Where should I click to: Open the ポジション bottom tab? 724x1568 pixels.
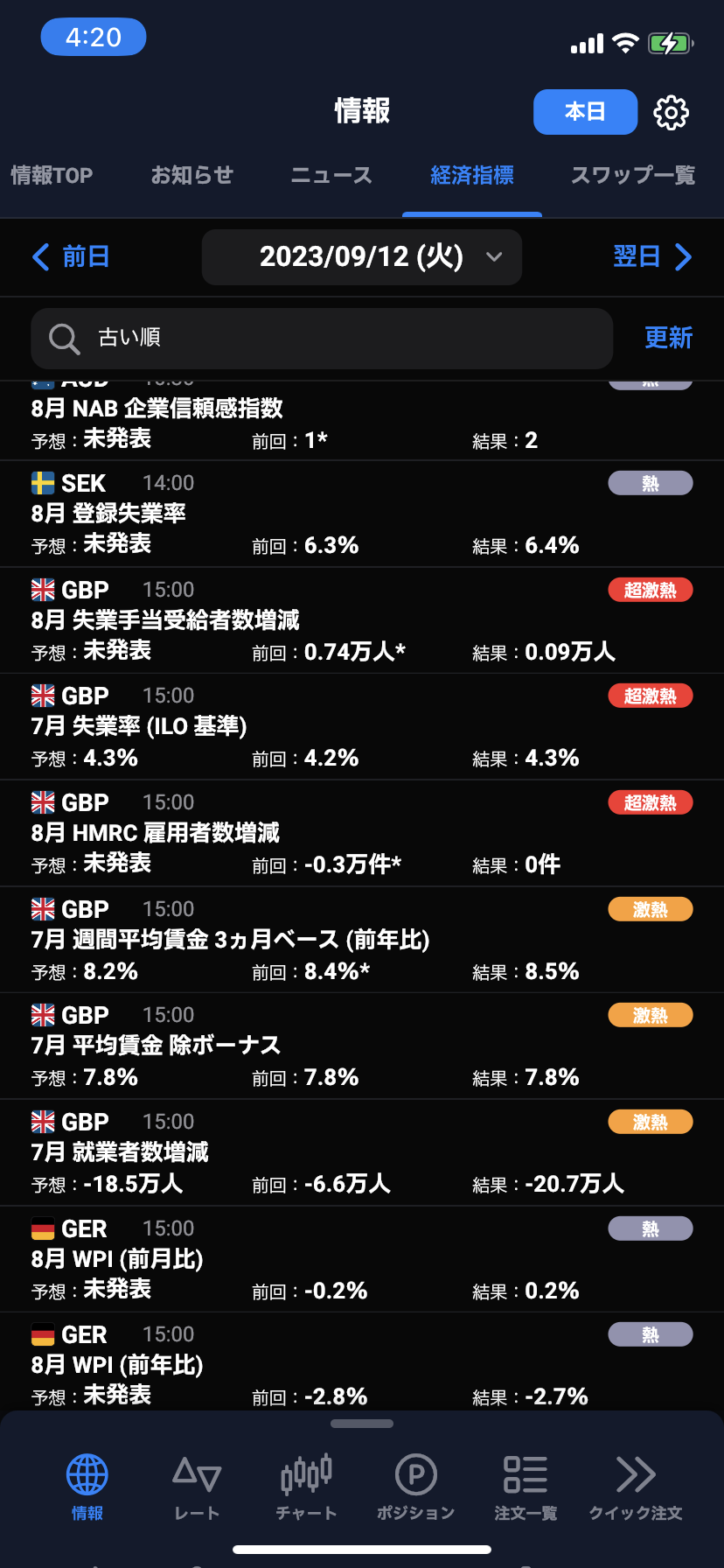pyautogui.click(x=416, y=1487)
